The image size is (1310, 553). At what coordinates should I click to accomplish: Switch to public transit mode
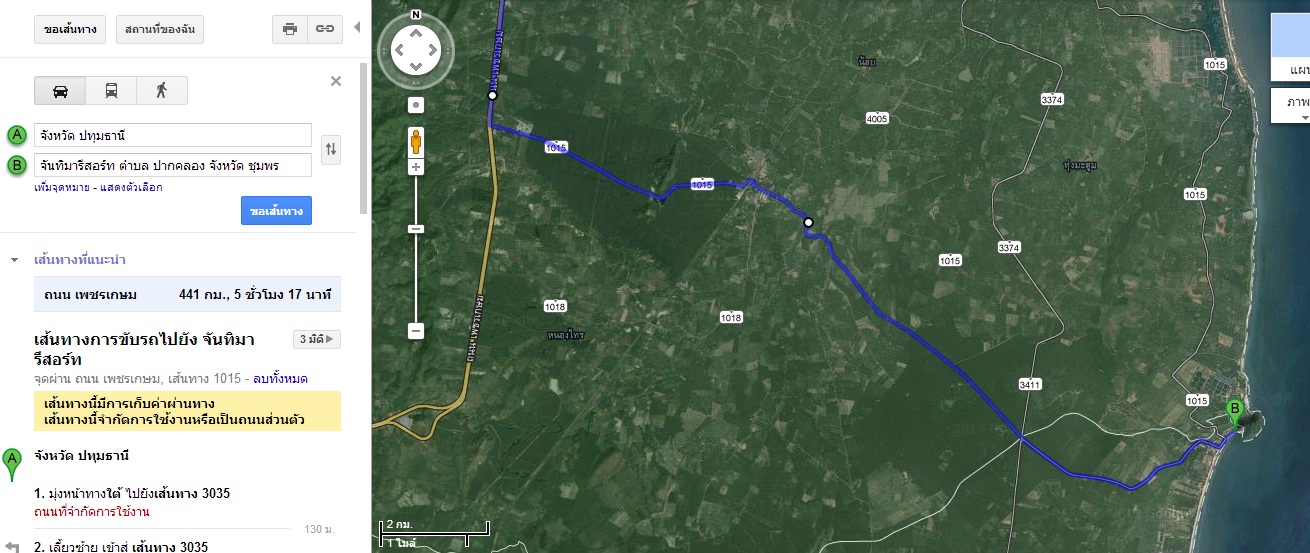[x=111, y=90]
